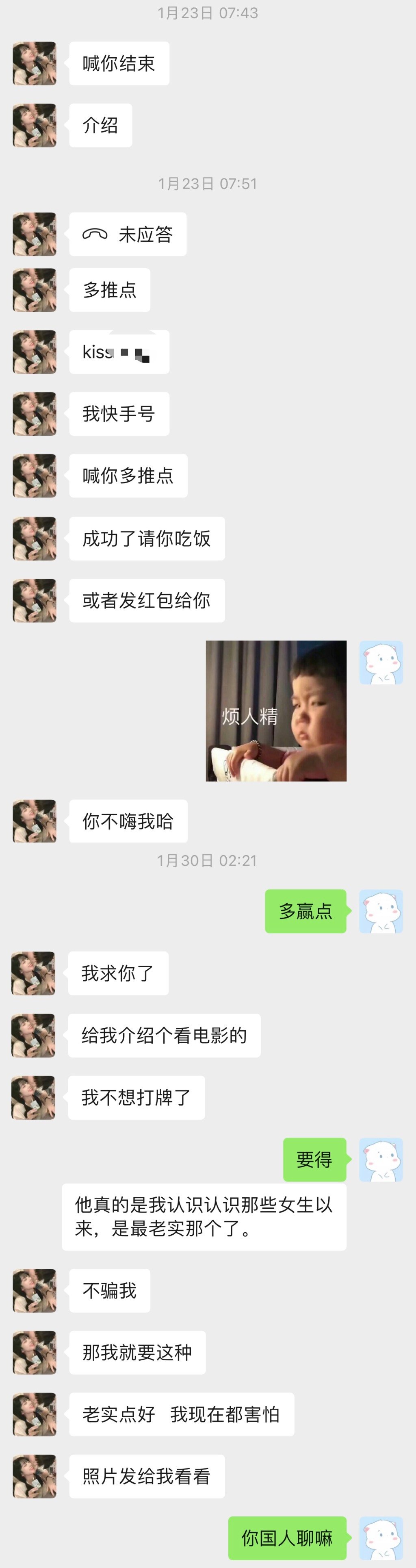Tap the avatar beside 照片发给我看看
The width and height of the screenshot is (416, 1568).
35,1476
